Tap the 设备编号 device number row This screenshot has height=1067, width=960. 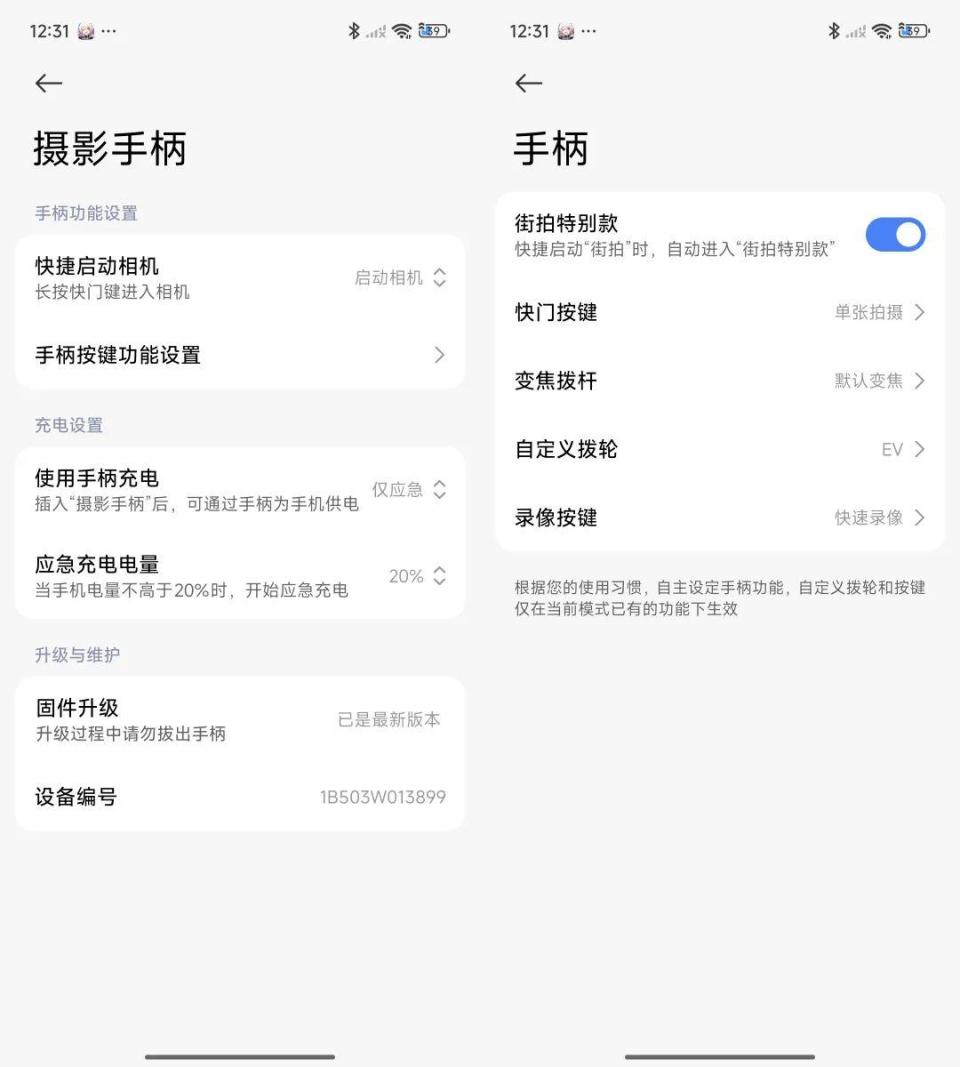pyautogui.click(x=240, y=797)
